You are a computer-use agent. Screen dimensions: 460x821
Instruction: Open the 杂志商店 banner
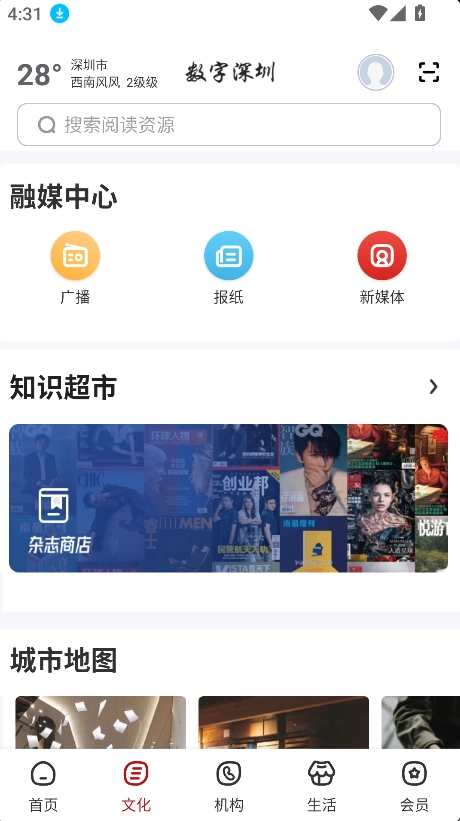coord(229,498)
